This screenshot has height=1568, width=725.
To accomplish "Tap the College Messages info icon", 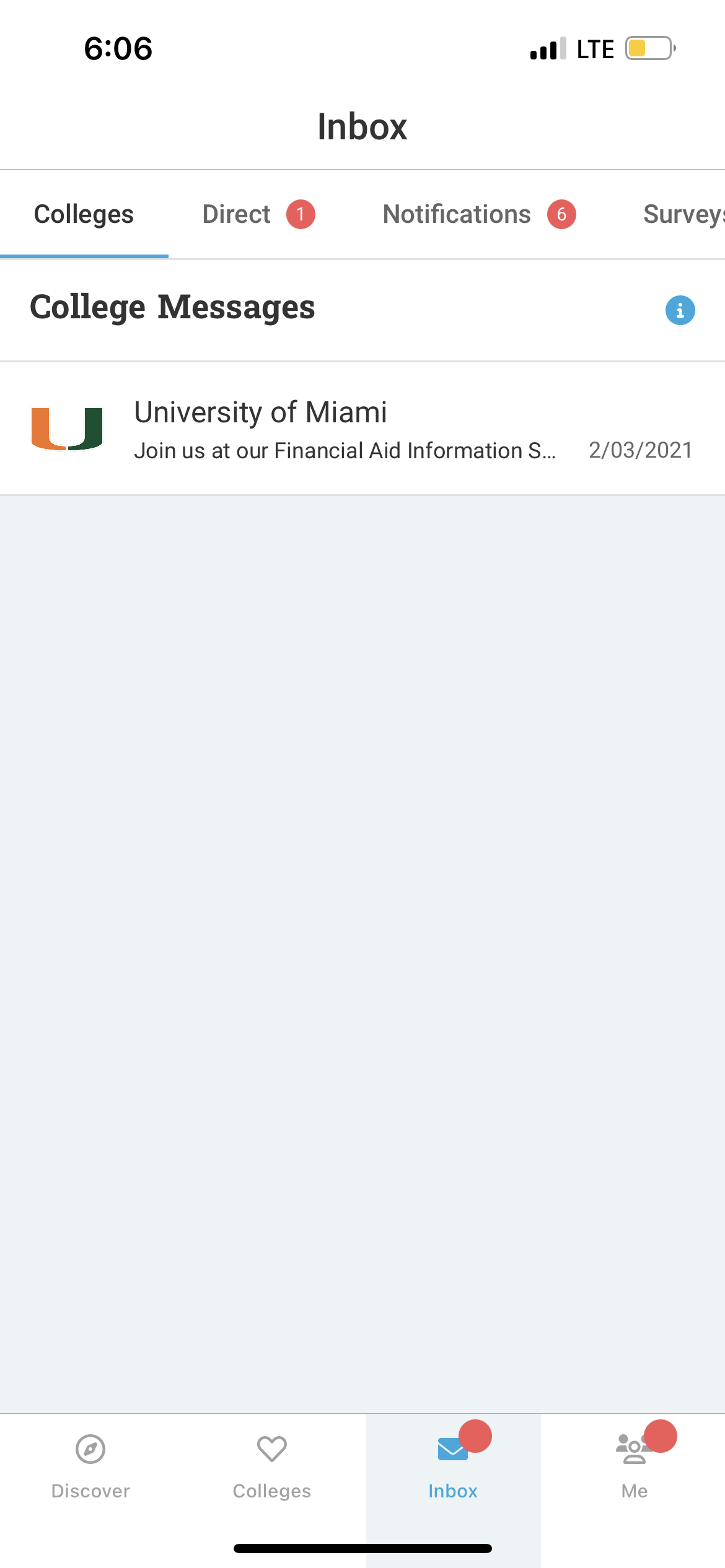I will (x=680, y=310).
